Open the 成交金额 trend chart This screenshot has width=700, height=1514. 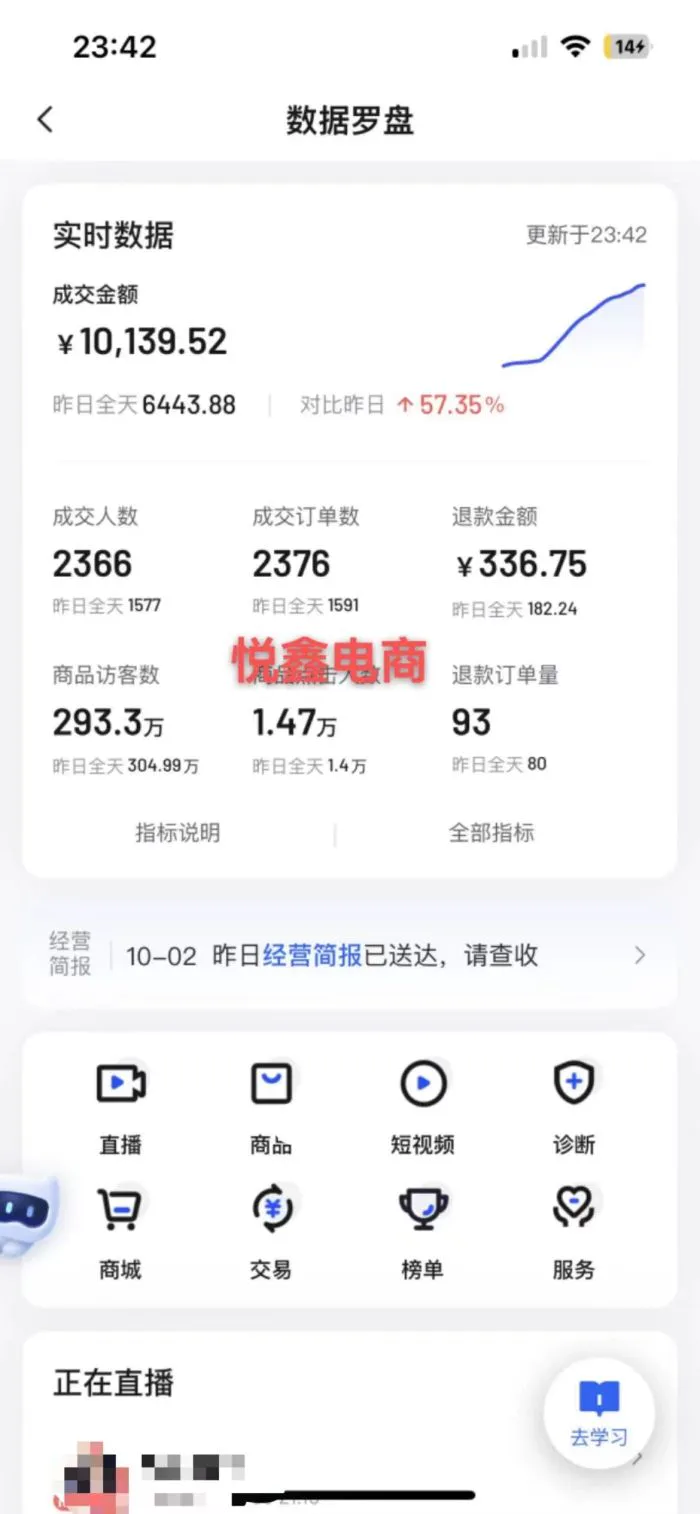[x=574, y=326]
